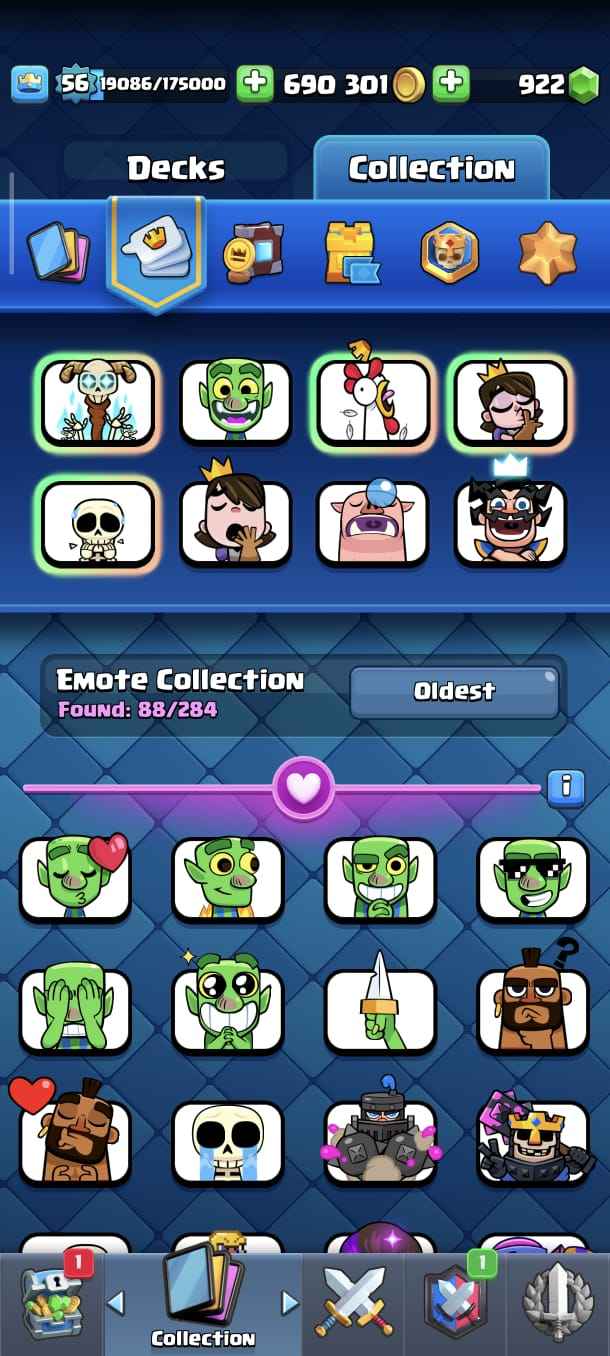610x1356 pixels.
Task: Select the goblin with sunglasses emote
Action: pyautogui.click(x=532, y=879)
